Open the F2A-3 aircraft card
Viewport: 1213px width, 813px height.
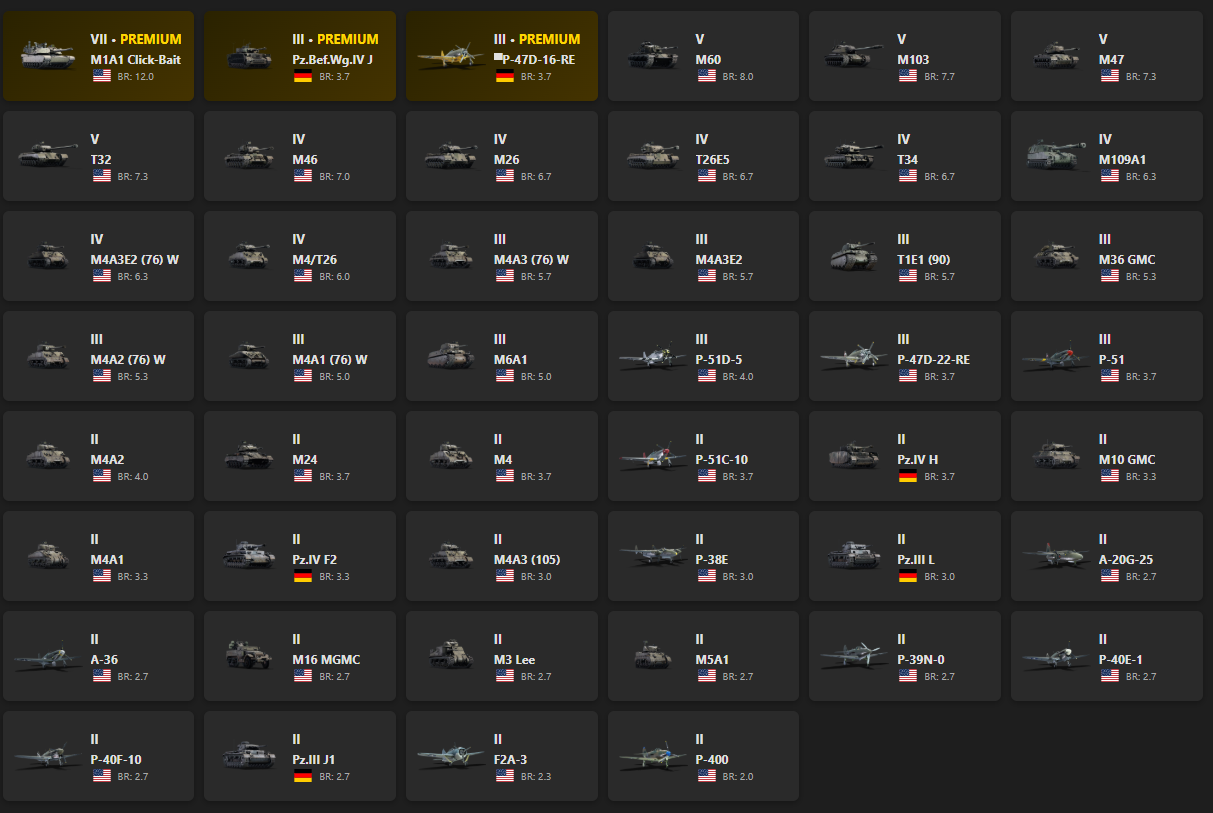[x=501, y=756]
